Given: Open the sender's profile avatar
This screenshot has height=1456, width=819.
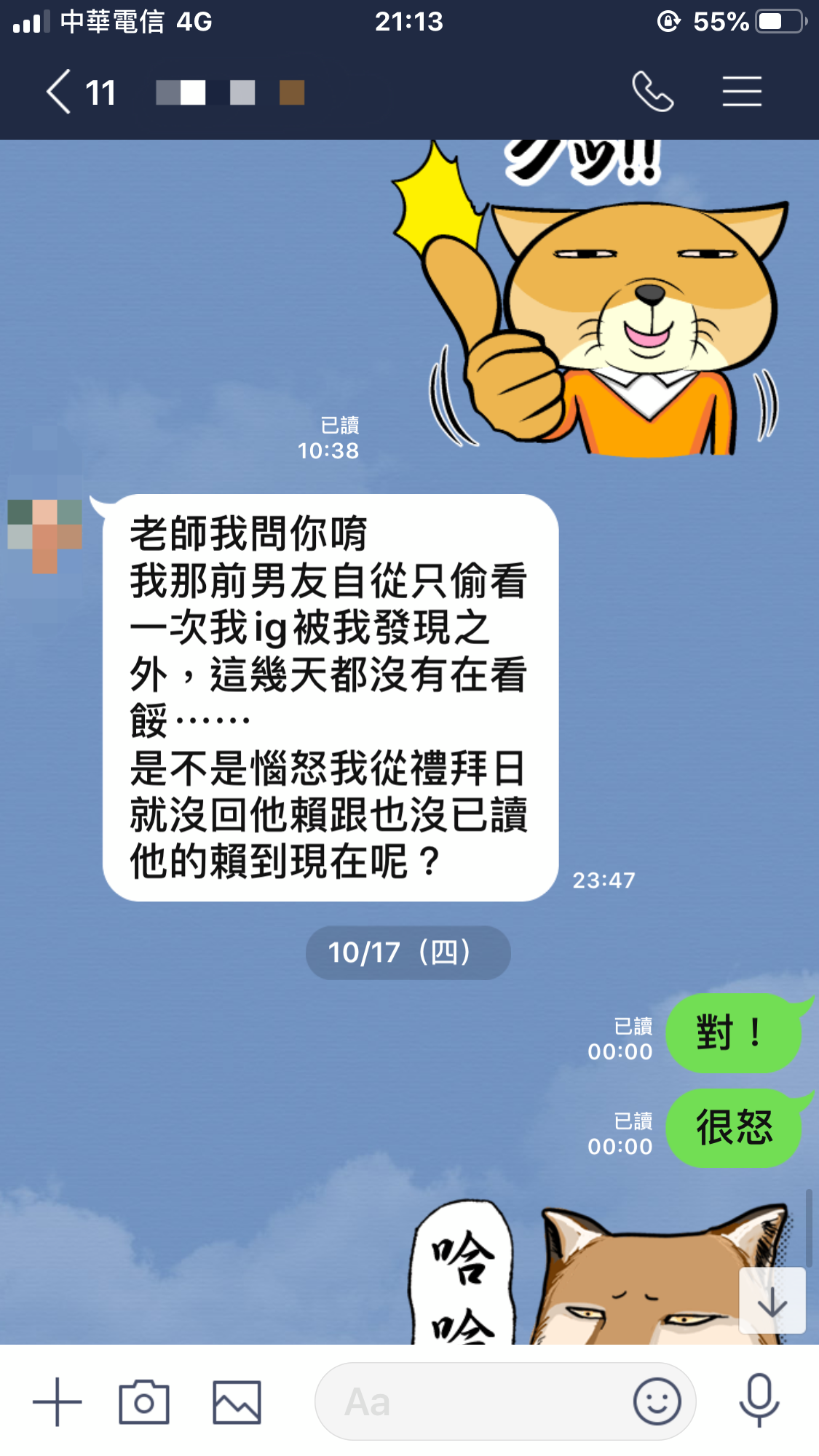Looking at the screenshot, I should (x=45, y=535).
